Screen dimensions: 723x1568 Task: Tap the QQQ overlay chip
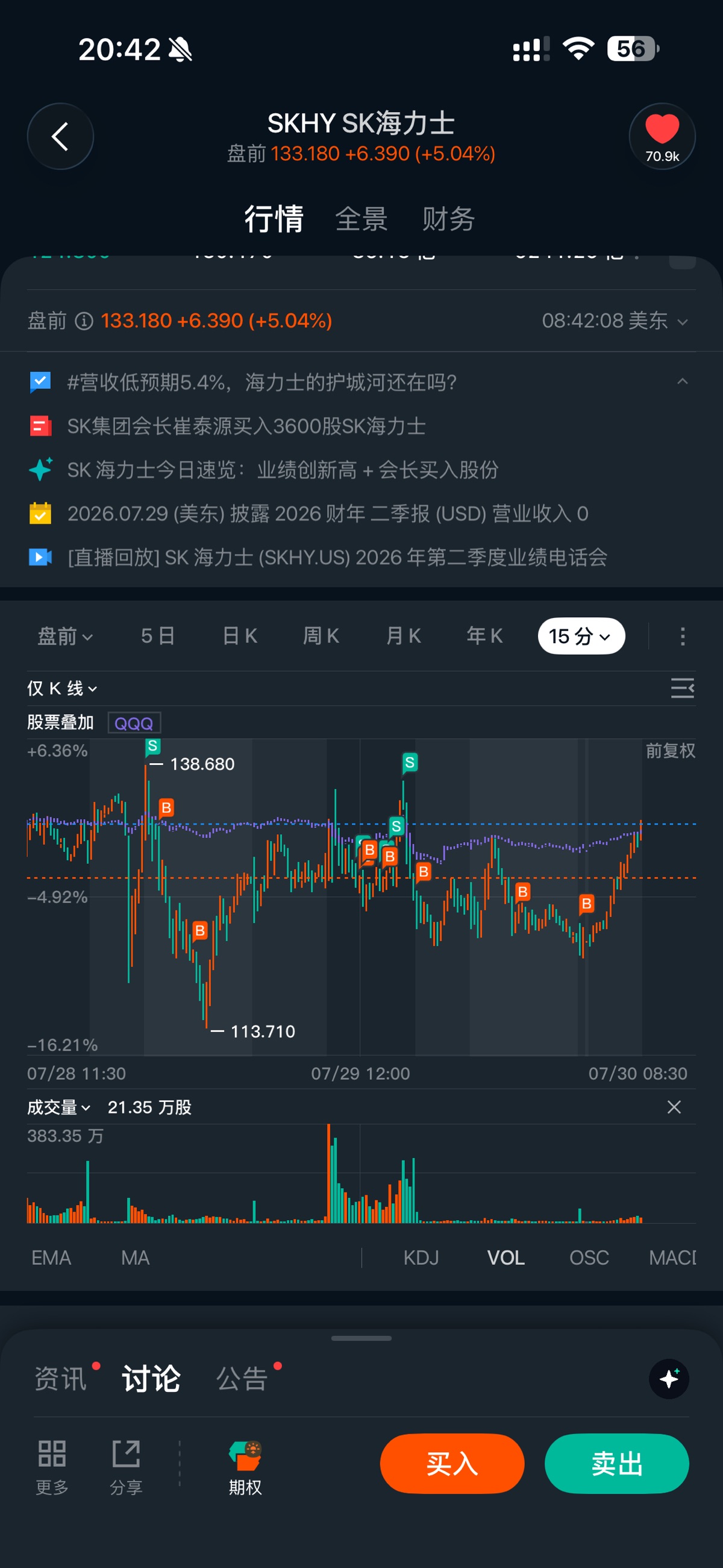134,723
